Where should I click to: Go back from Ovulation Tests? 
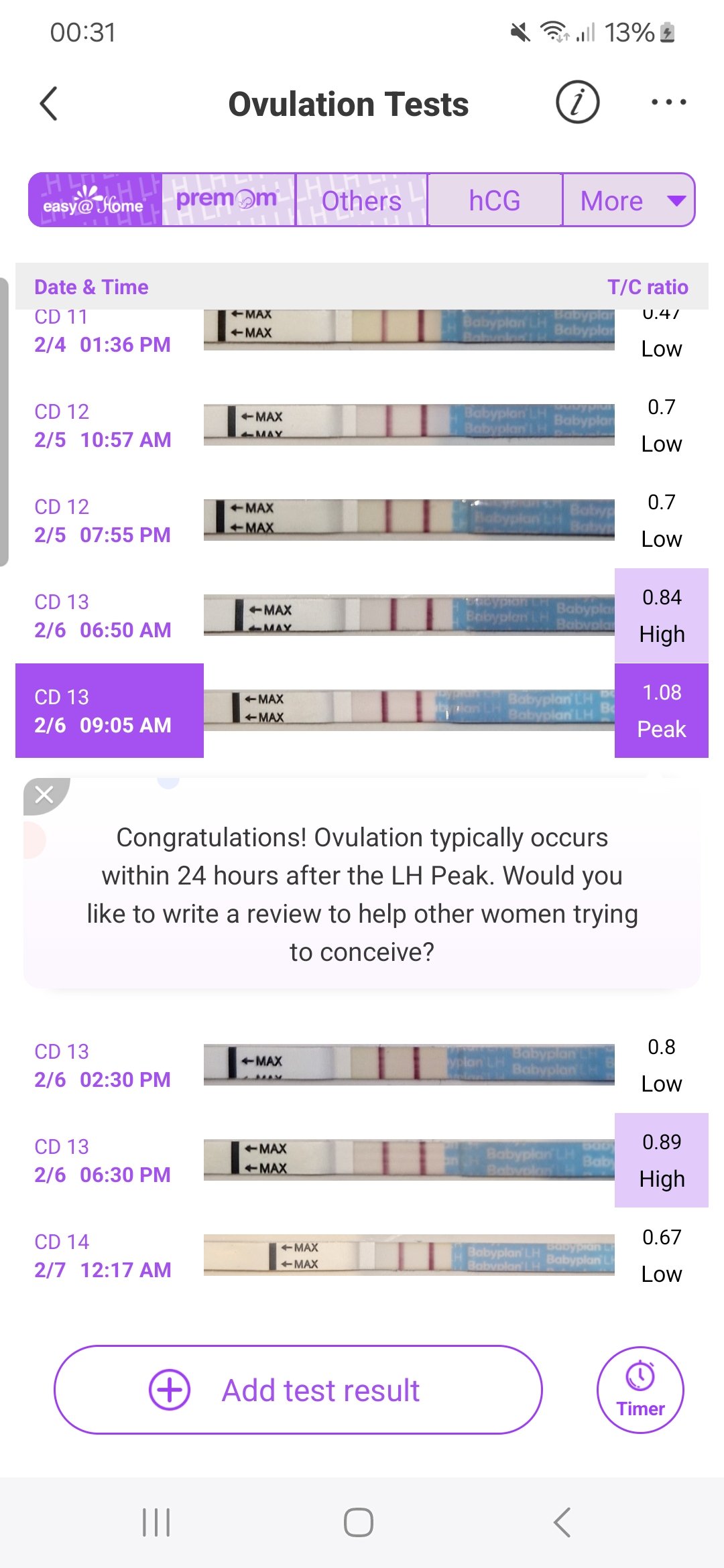point(49,104)
